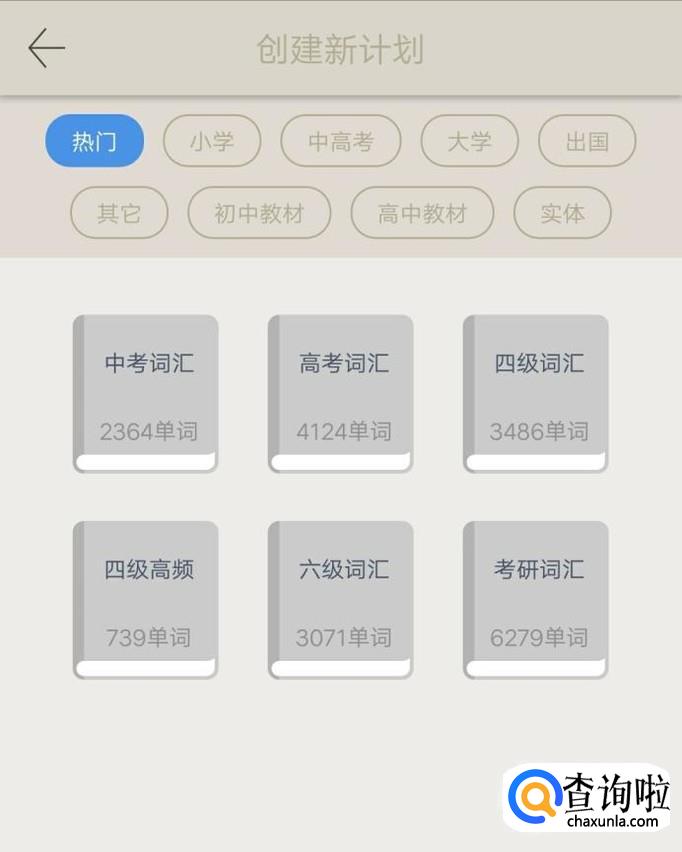Choose the 高考词汇 4124-word book
The width and height of the screenshot is (682, 852).
point(341,394)
